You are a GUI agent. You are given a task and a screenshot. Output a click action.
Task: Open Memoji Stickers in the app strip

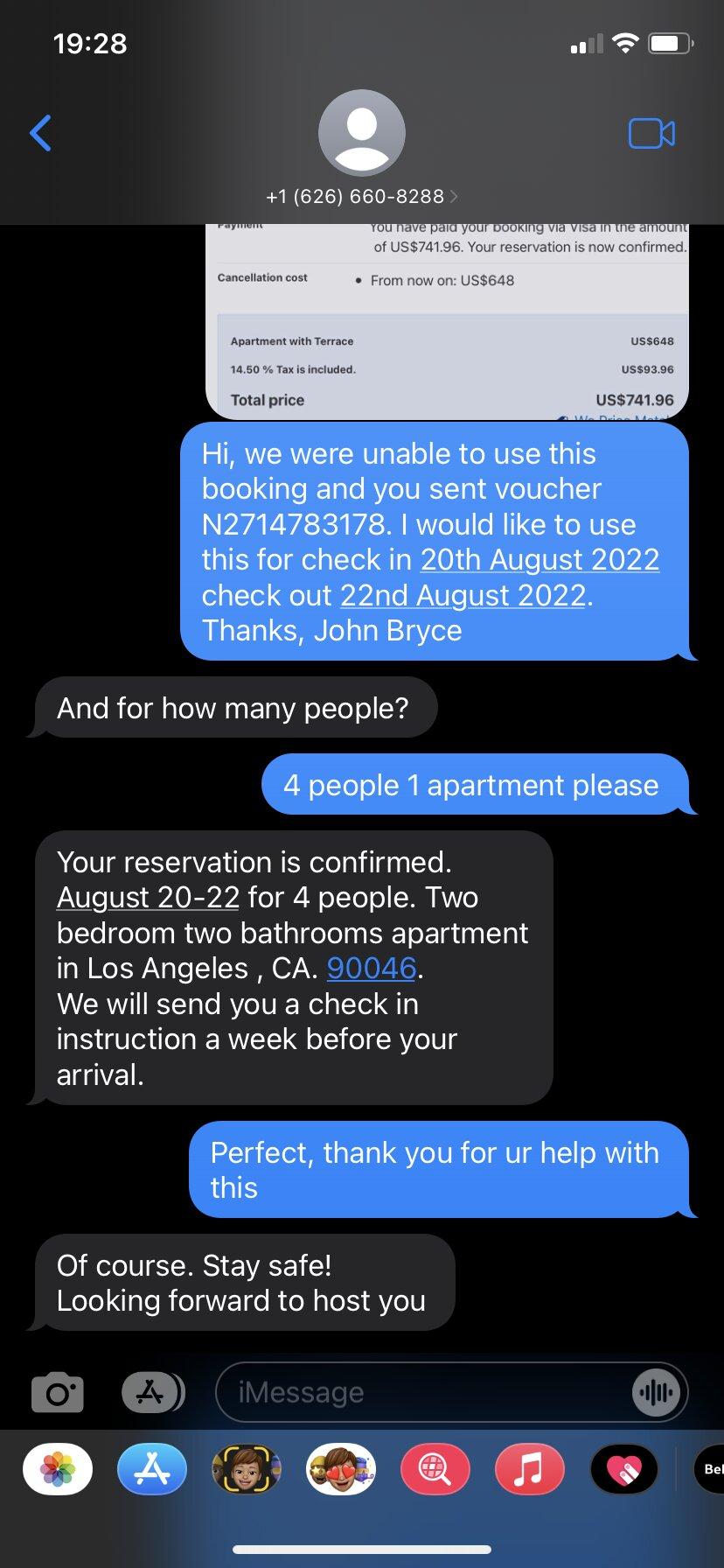(x=341, y=1469)
